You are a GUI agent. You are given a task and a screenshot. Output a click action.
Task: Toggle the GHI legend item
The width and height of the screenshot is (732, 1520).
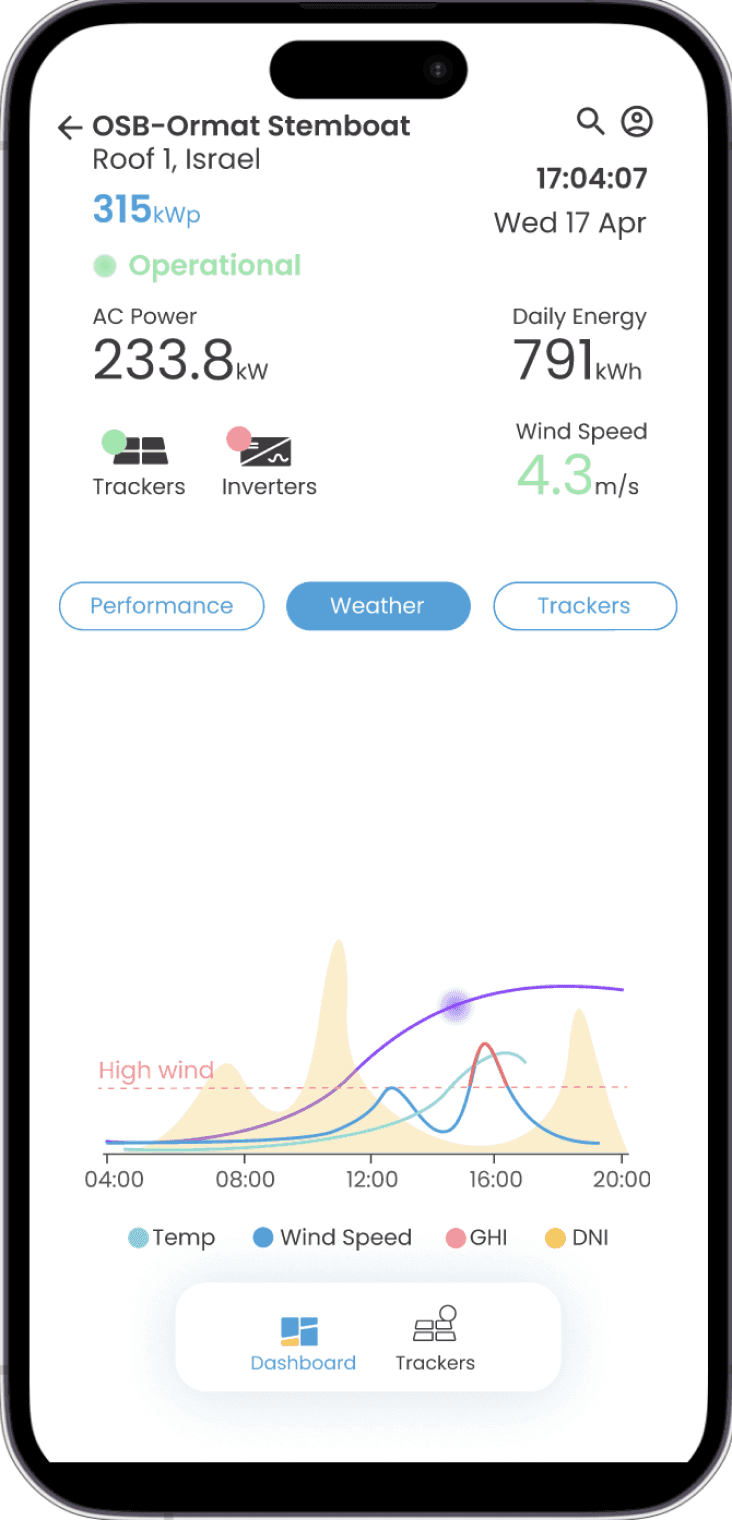476,1237
